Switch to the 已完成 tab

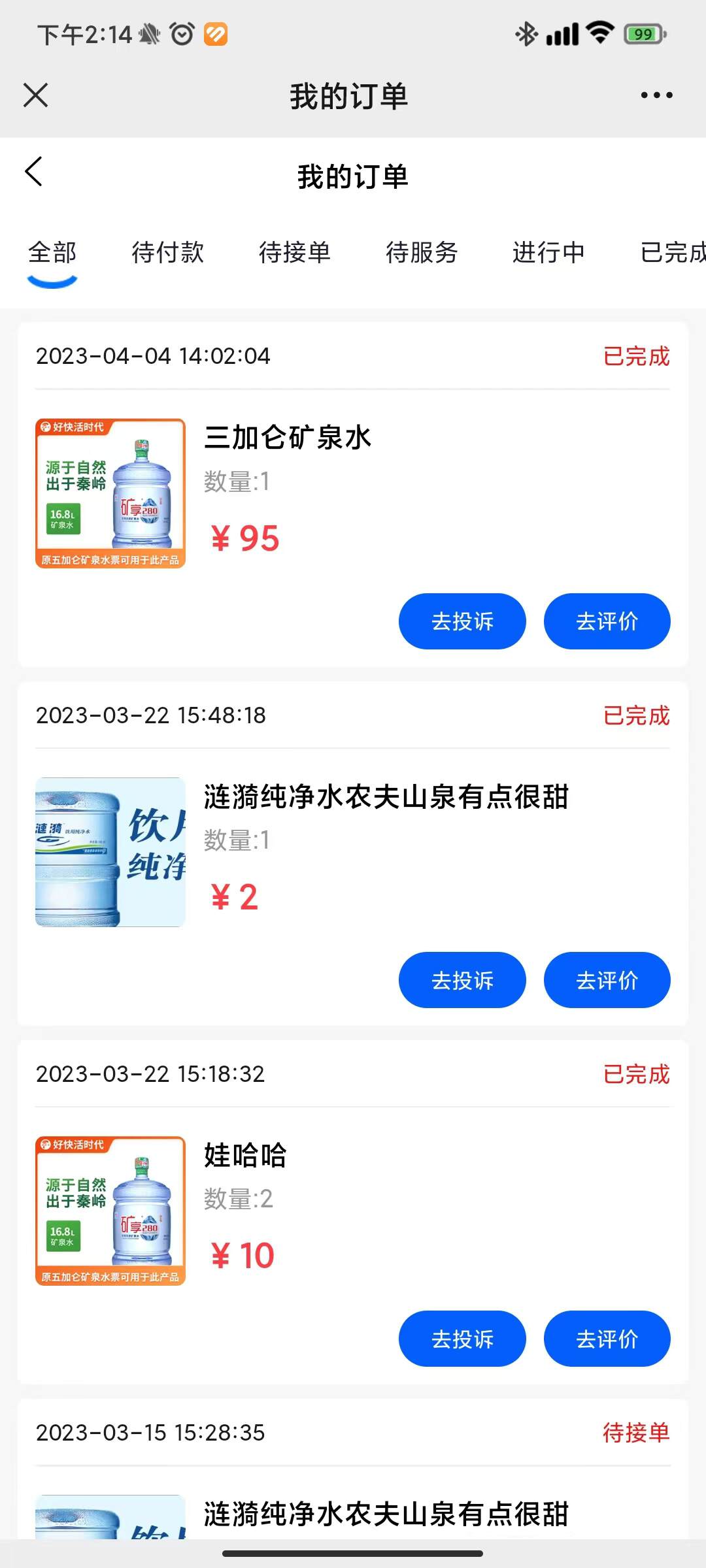click(x=672, y=253)
